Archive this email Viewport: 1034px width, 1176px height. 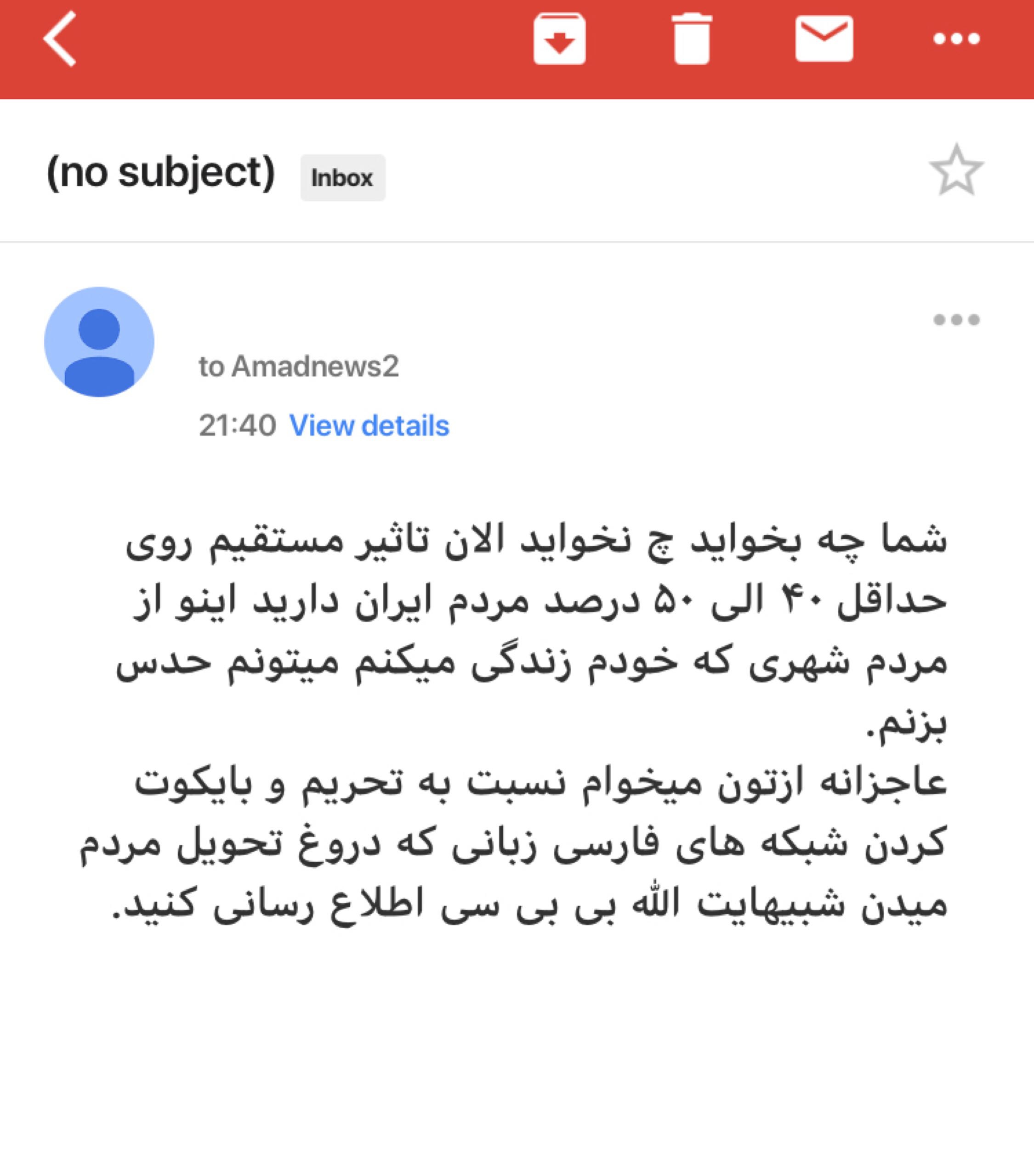click(559, 39)
